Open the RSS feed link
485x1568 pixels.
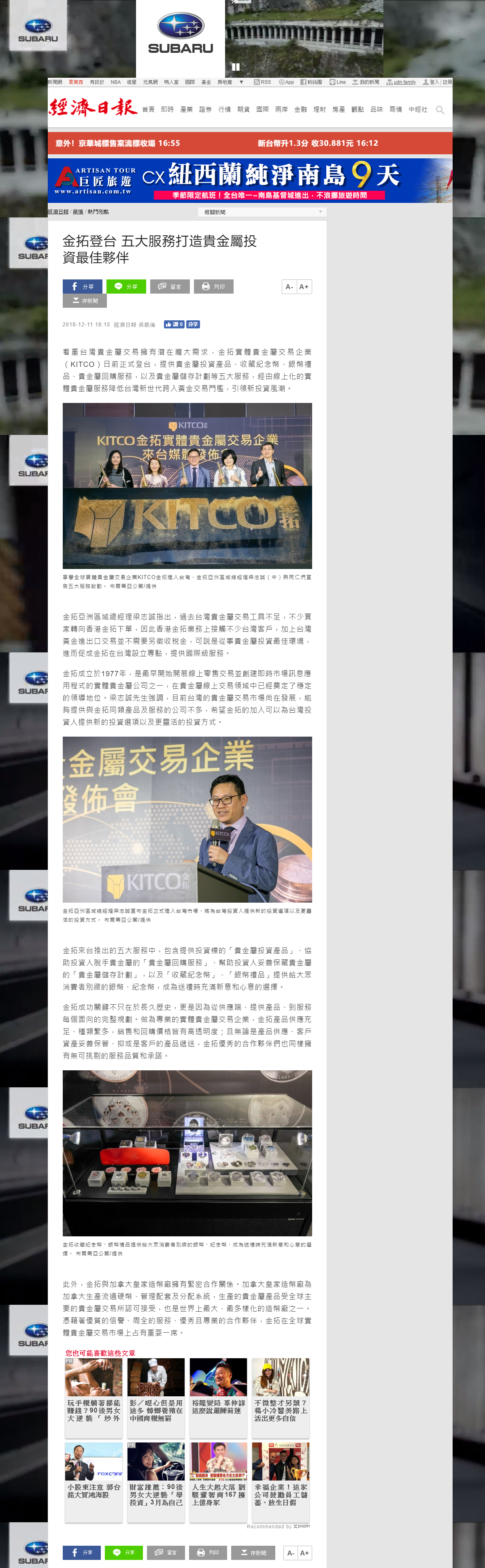pyautogui.click(x=262, y=82)
